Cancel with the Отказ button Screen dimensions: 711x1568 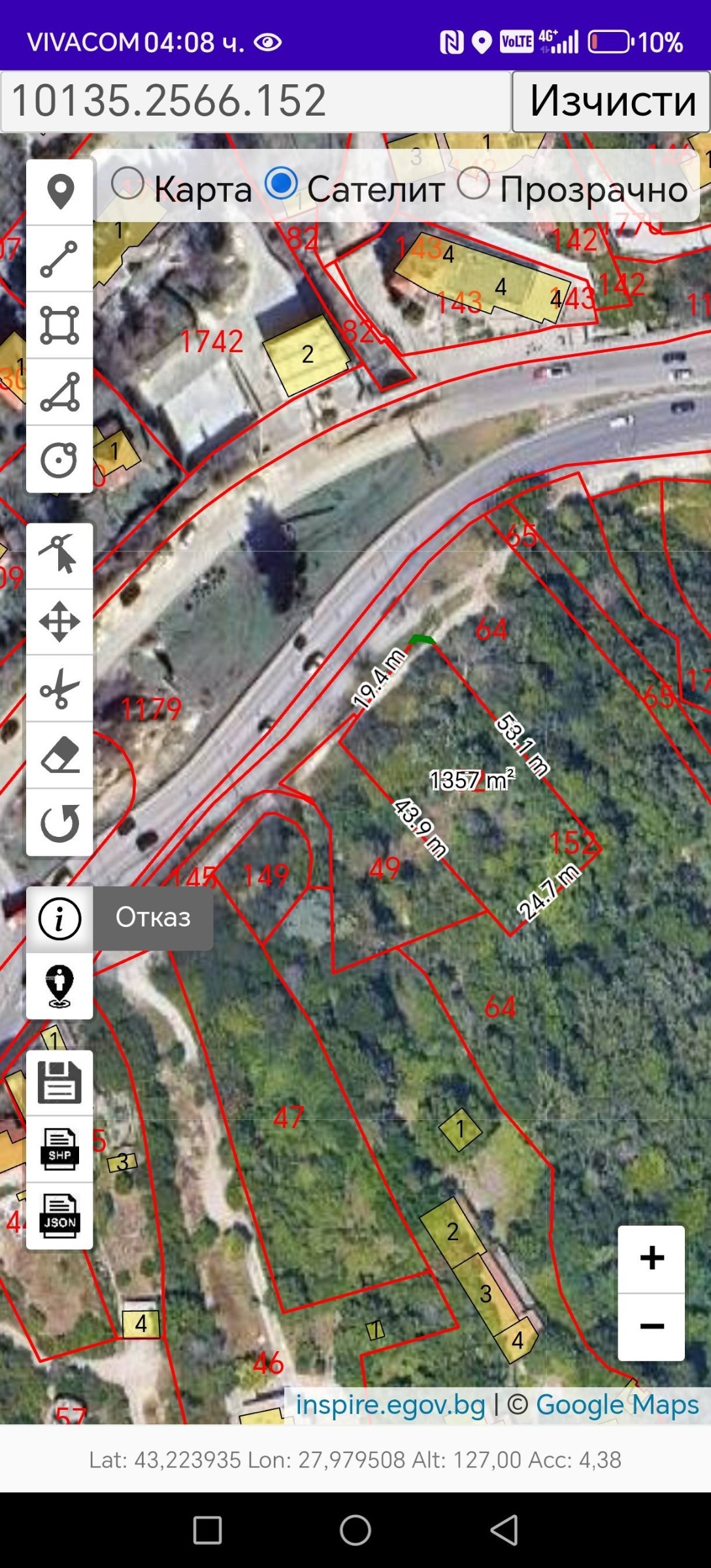pos(152,917)
